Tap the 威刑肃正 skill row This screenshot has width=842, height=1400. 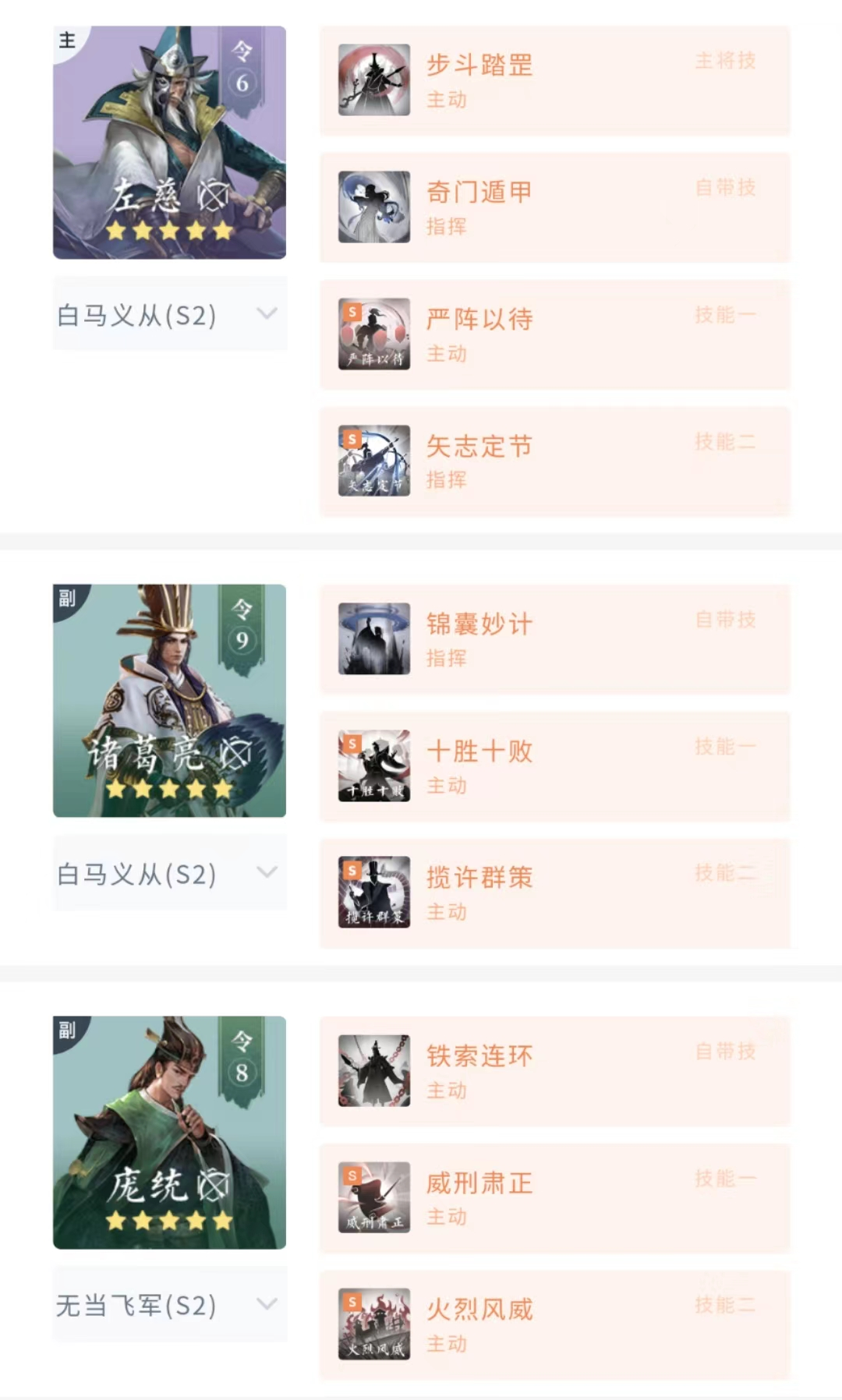coord(554,1198)
